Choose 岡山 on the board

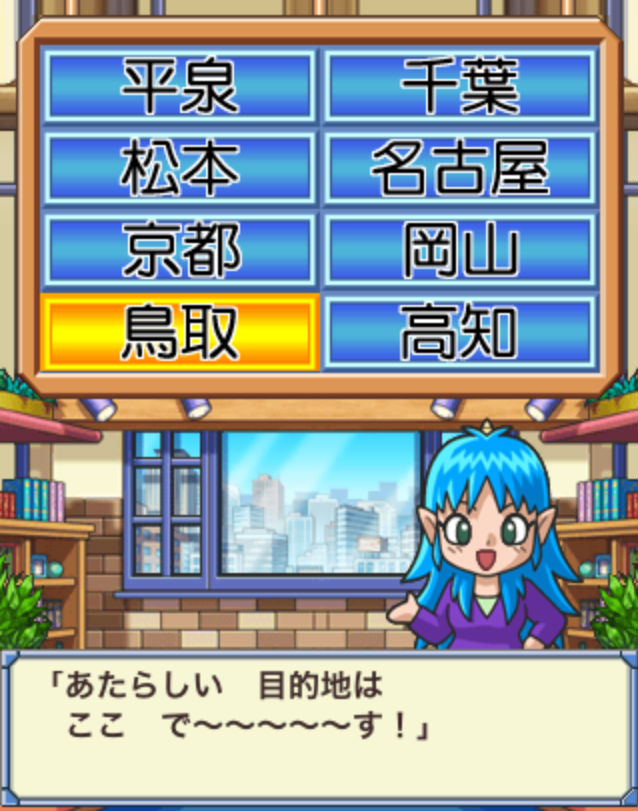[460, 250]
